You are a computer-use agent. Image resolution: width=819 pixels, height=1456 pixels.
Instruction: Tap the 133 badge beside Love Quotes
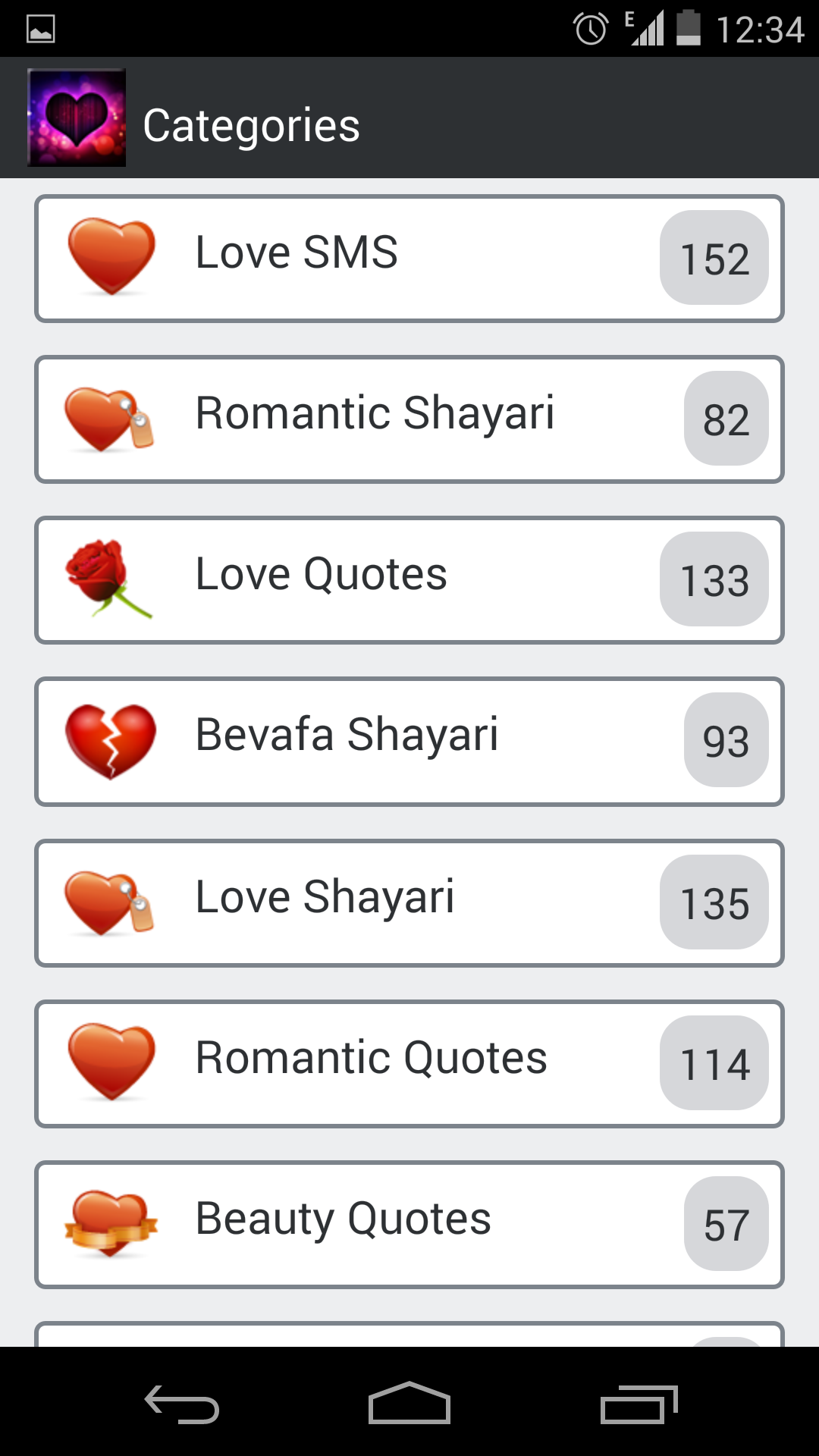713,580
